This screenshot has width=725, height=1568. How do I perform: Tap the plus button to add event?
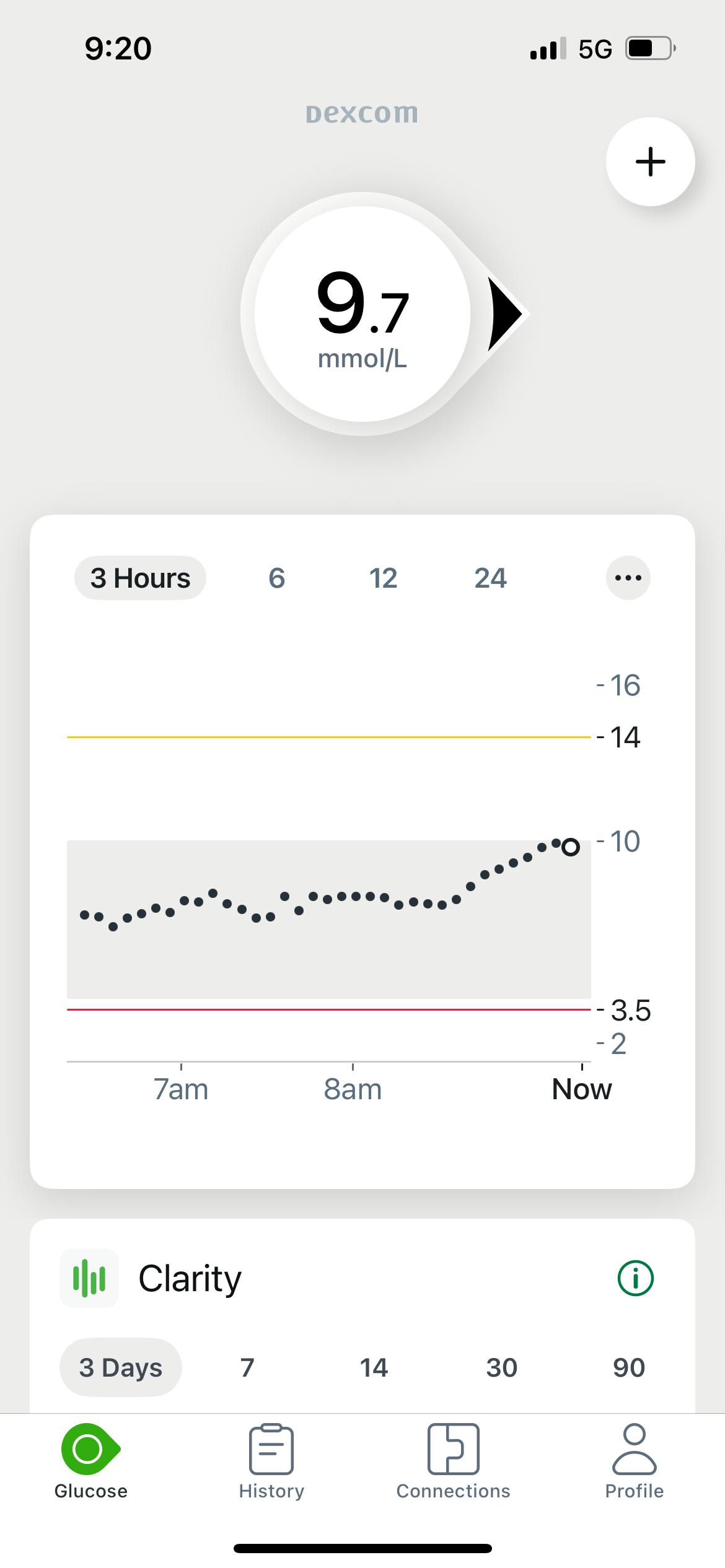(650, 162)
